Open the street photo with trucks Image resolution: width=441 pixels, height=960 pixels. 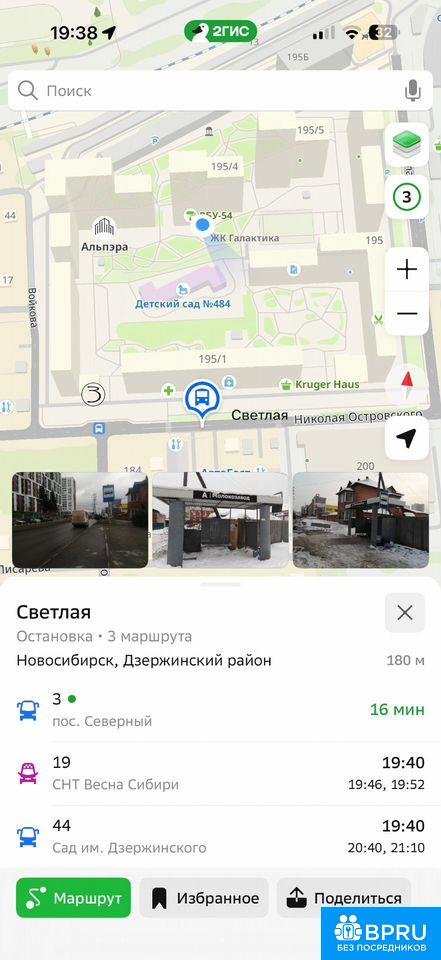[80, 520]
